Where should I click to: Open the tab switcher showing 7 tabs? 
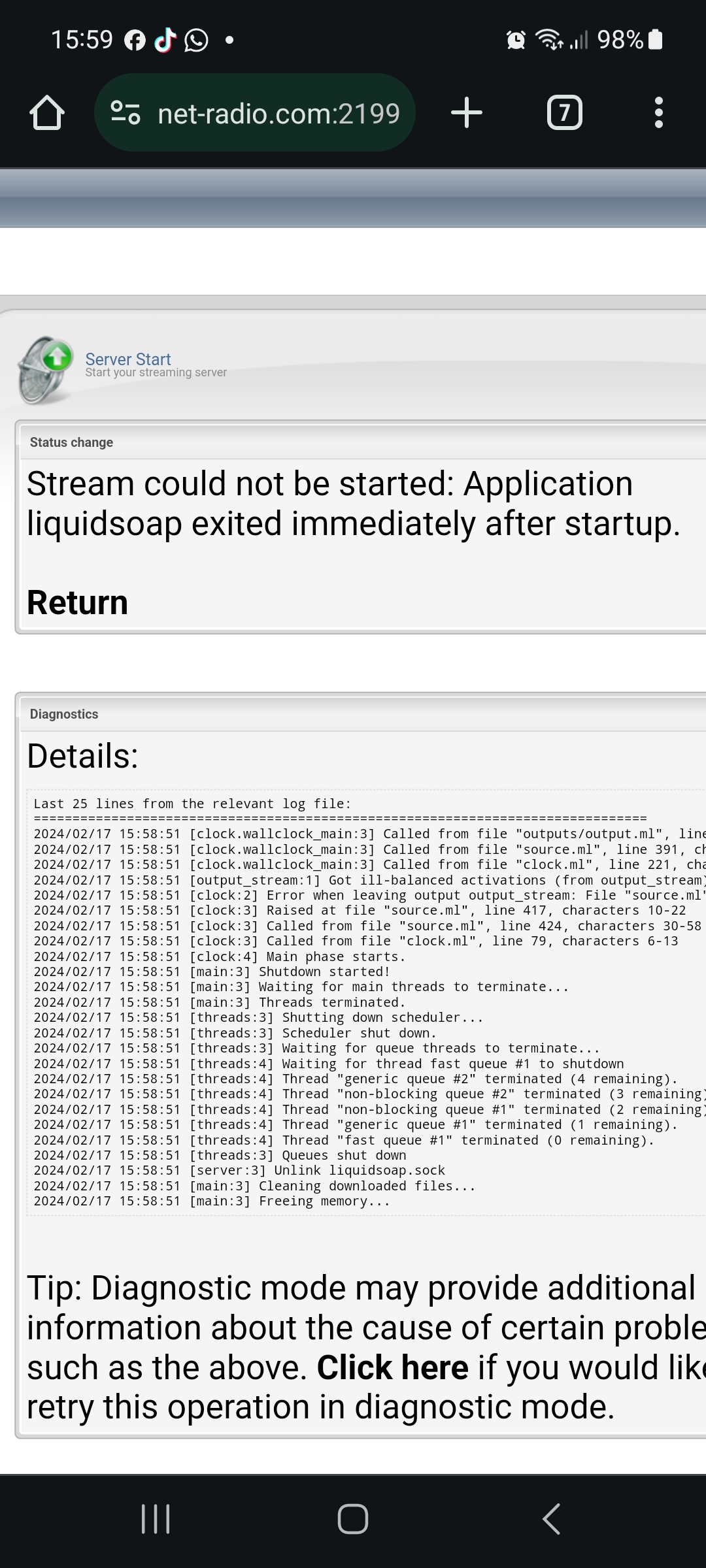pos(564,113)
